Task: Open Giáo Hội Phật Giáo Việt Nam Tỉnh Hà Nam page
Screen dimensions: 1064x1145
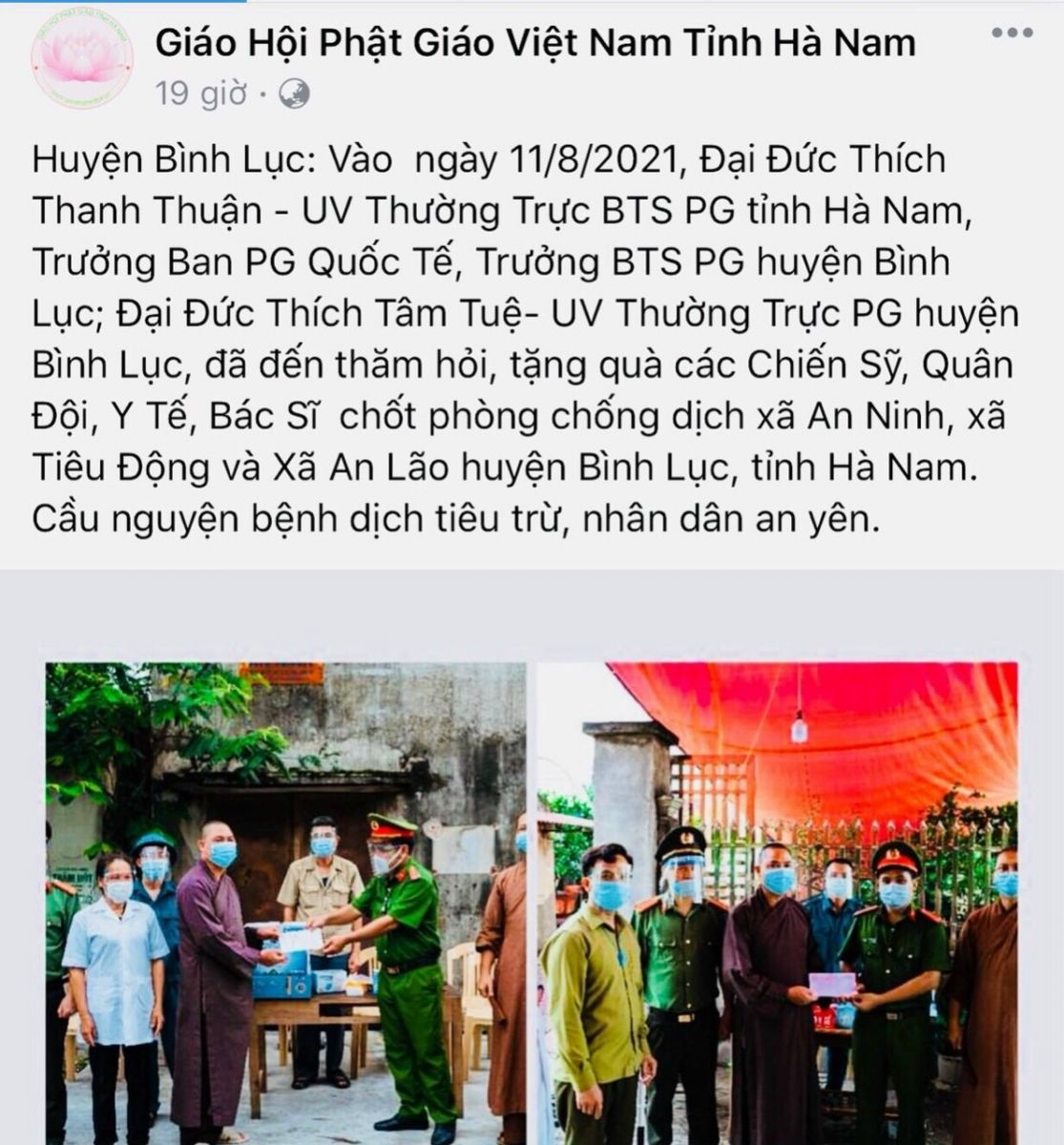Action: (x=534, y=42)
